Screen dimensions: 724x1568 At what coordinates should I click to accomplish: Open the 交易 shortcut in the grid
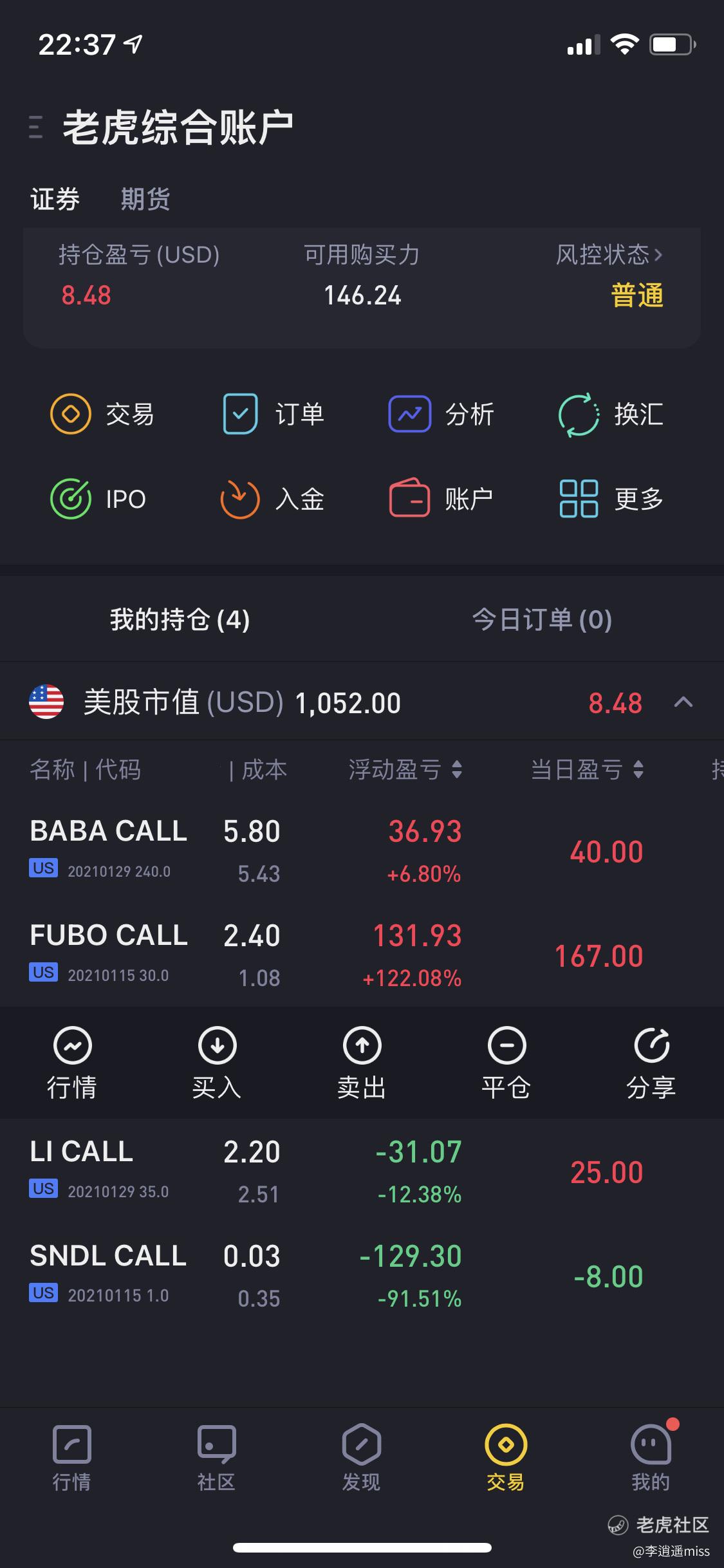click(x=102, y=414)
